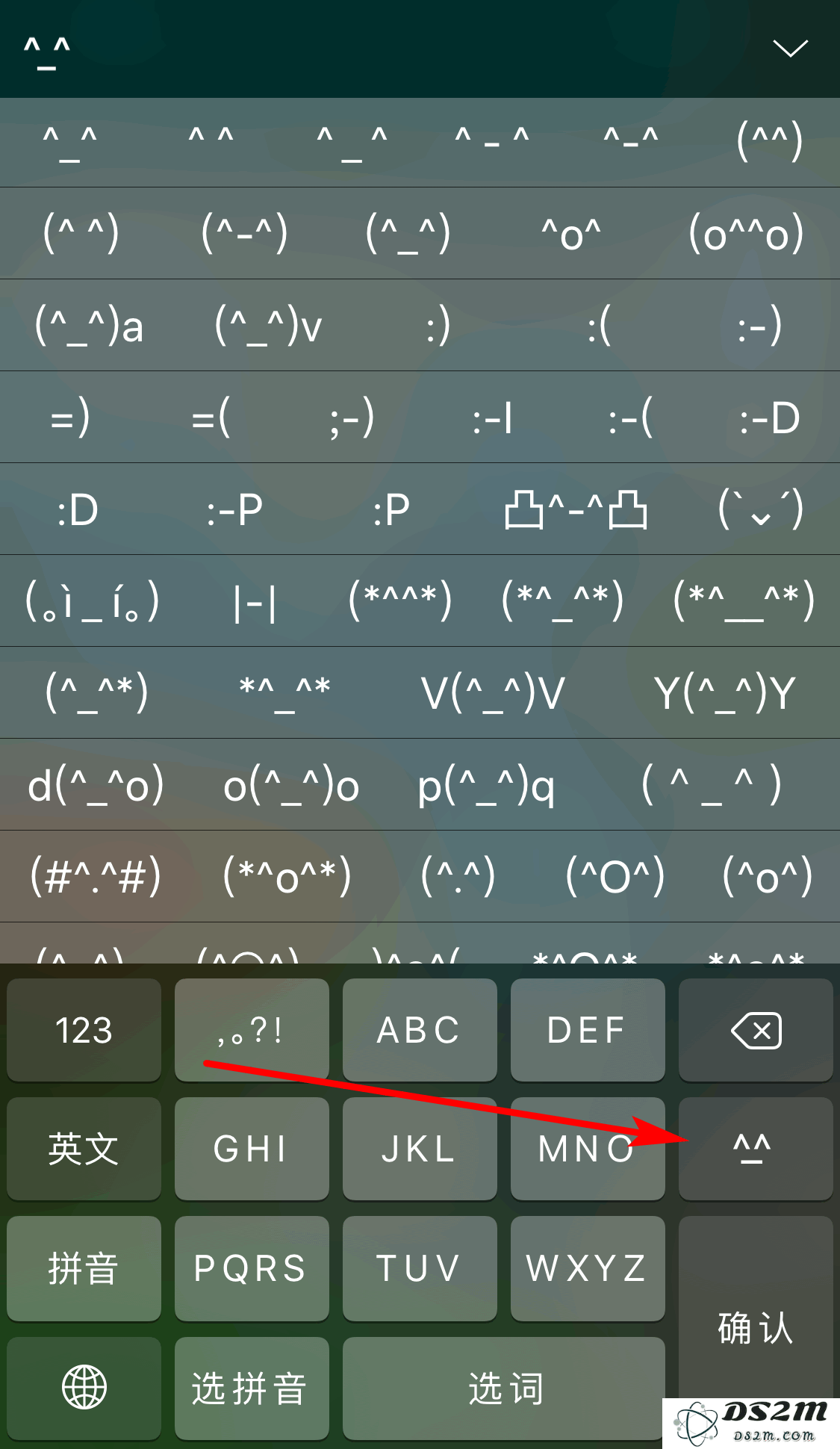Viewport: 840px width, 1449px height.
Task: Switch to English input with 英文
Action: (x=84, y=1149)
